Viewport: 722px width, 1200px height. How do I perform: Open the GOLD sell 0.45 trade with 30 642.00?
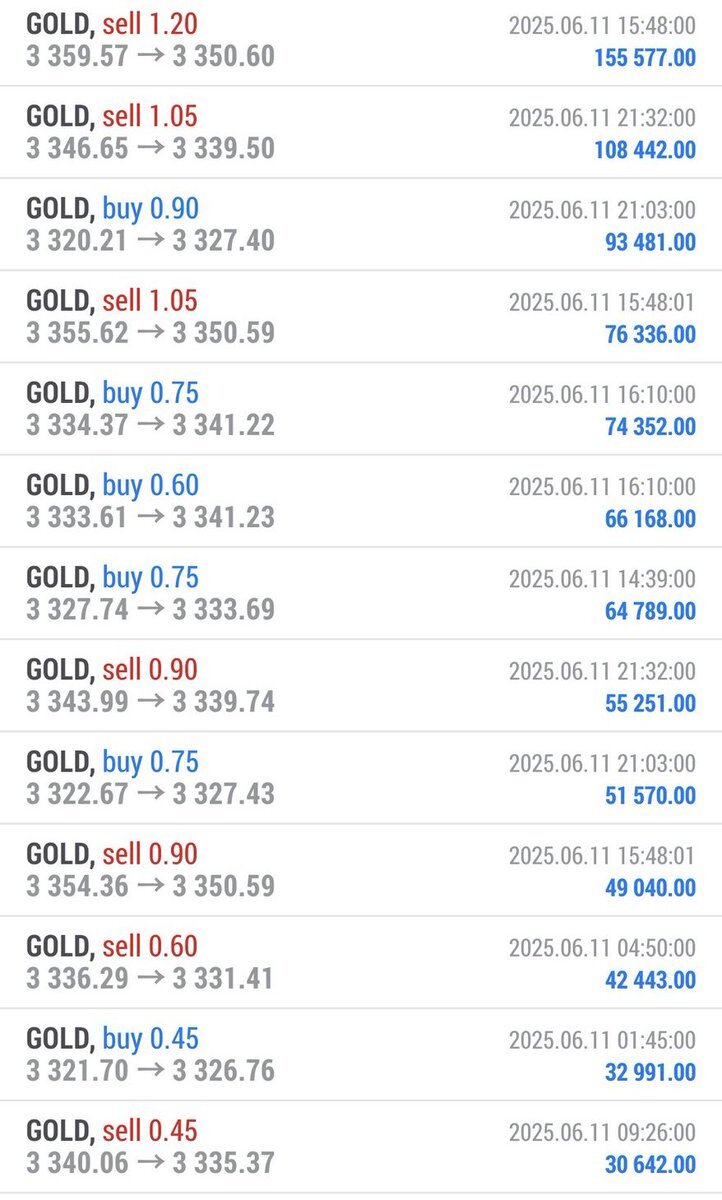pyautogui.click(x=361, y=1146)
